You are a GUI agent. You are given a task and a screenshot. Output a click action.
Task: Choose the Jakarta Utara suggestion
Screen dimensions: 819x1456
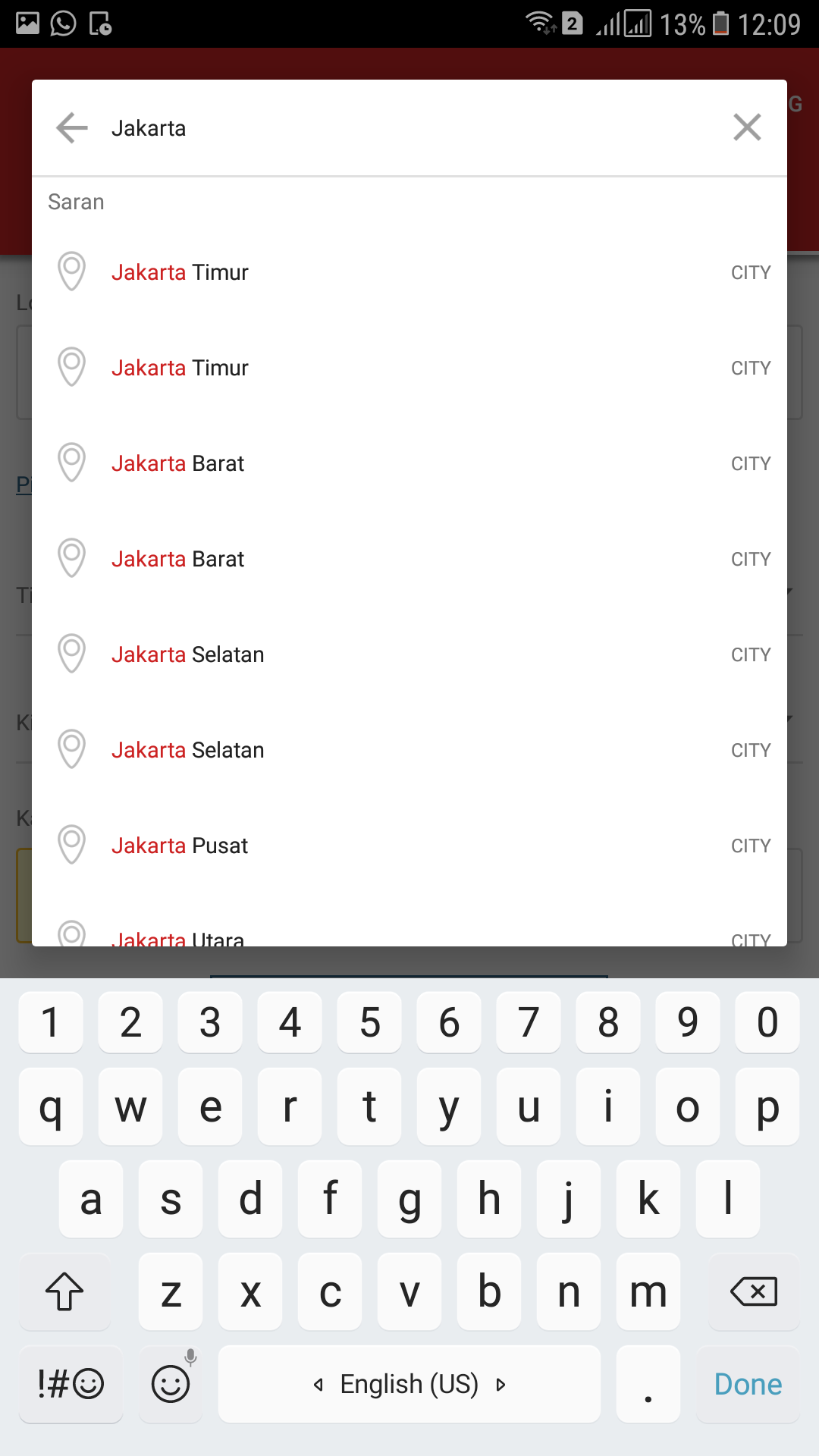[409, 937]
